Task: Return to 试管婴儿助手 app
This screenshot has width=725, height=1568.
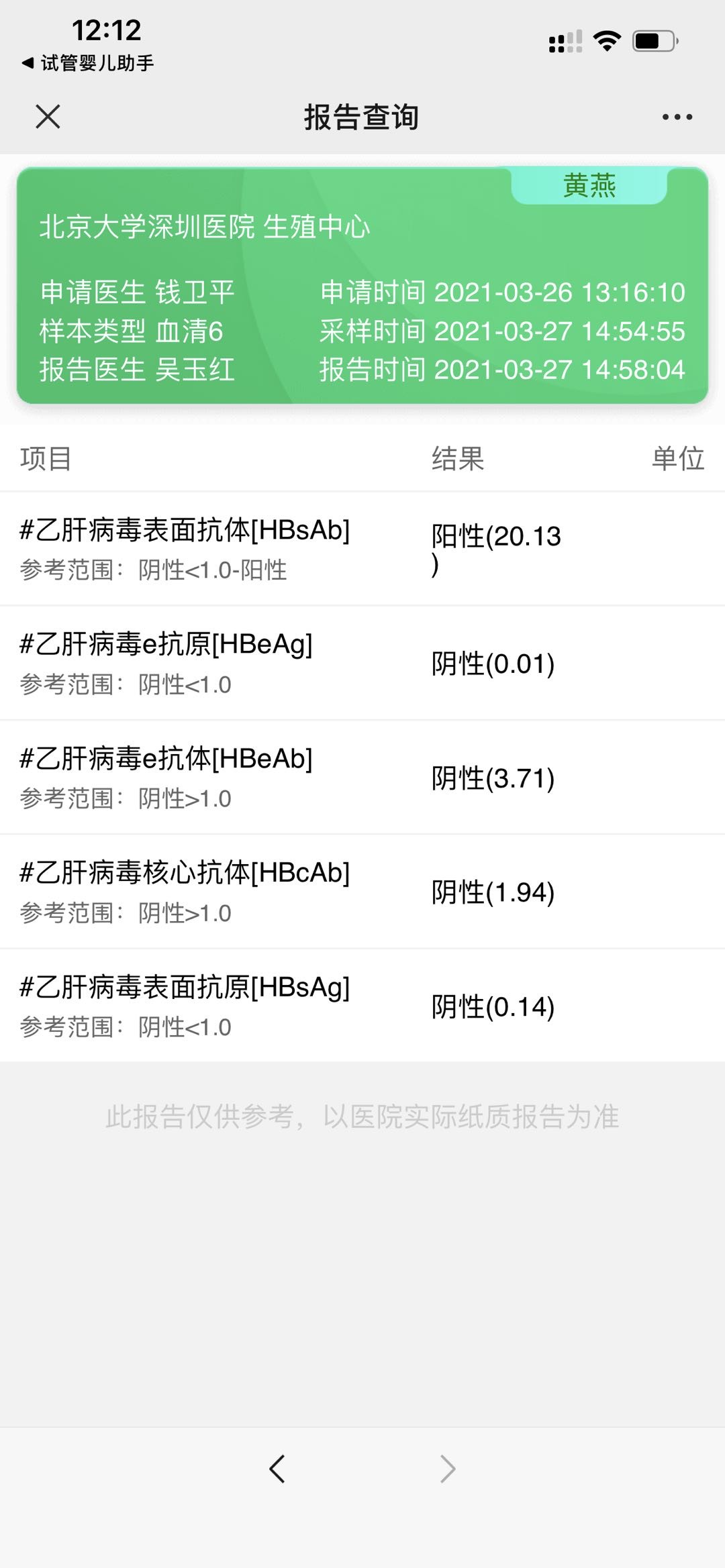Action: 87,63
